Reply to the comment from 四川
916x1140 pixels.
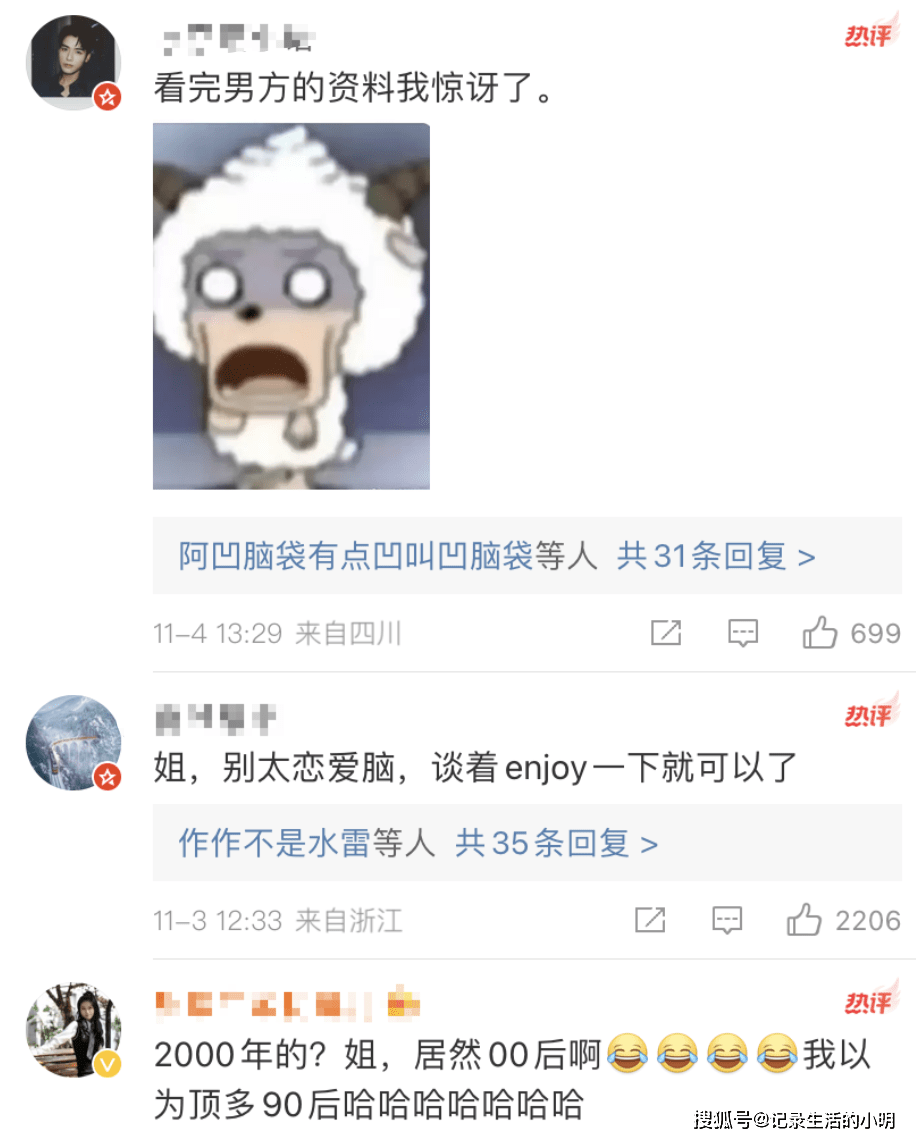(742, 633)
